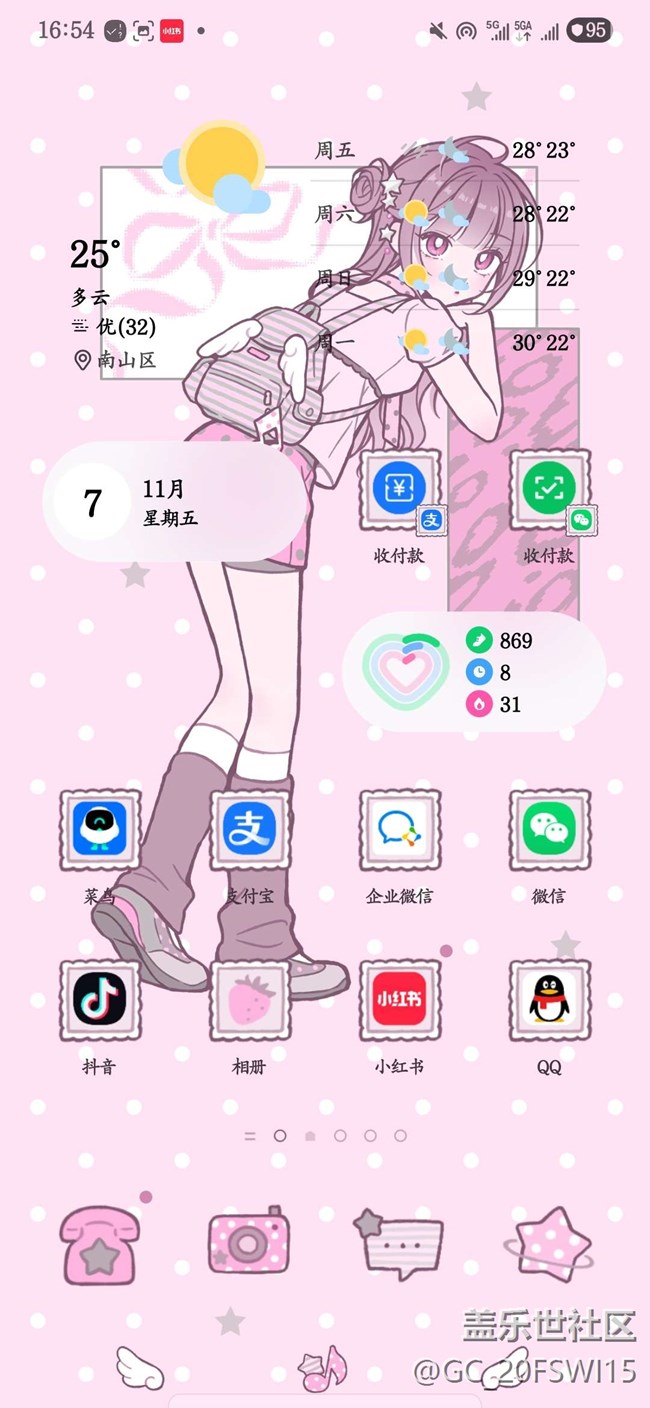Open the health activity widget with 869 steps
650x1408 pixels.
(x=474, y=672)
